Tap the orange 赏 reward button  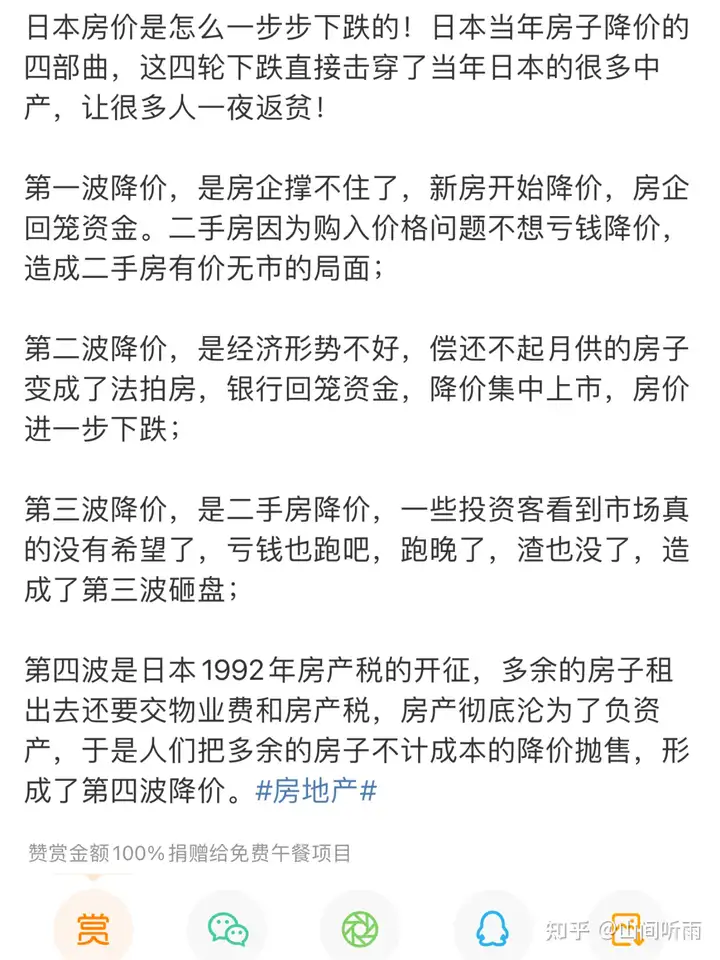[93, 928]
